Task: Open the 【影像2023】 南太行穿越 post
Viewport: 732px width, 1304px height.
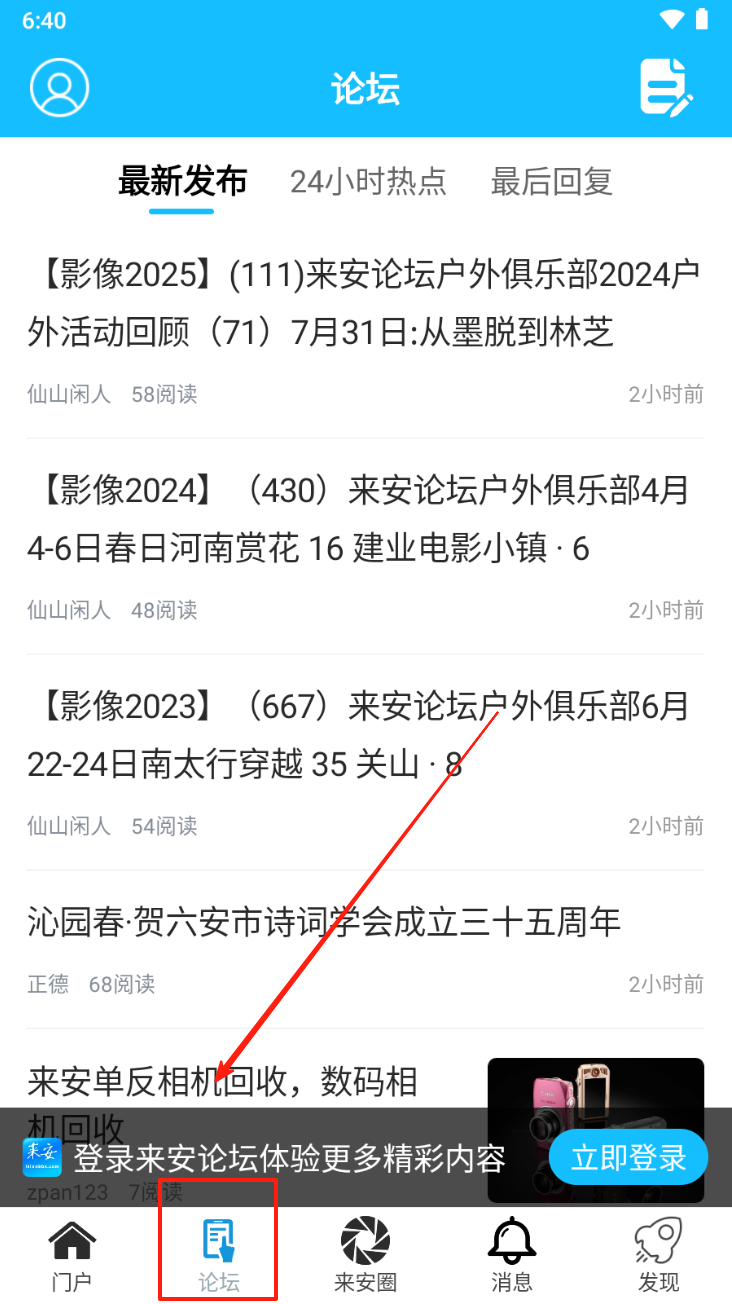Action: pos(365,735)
